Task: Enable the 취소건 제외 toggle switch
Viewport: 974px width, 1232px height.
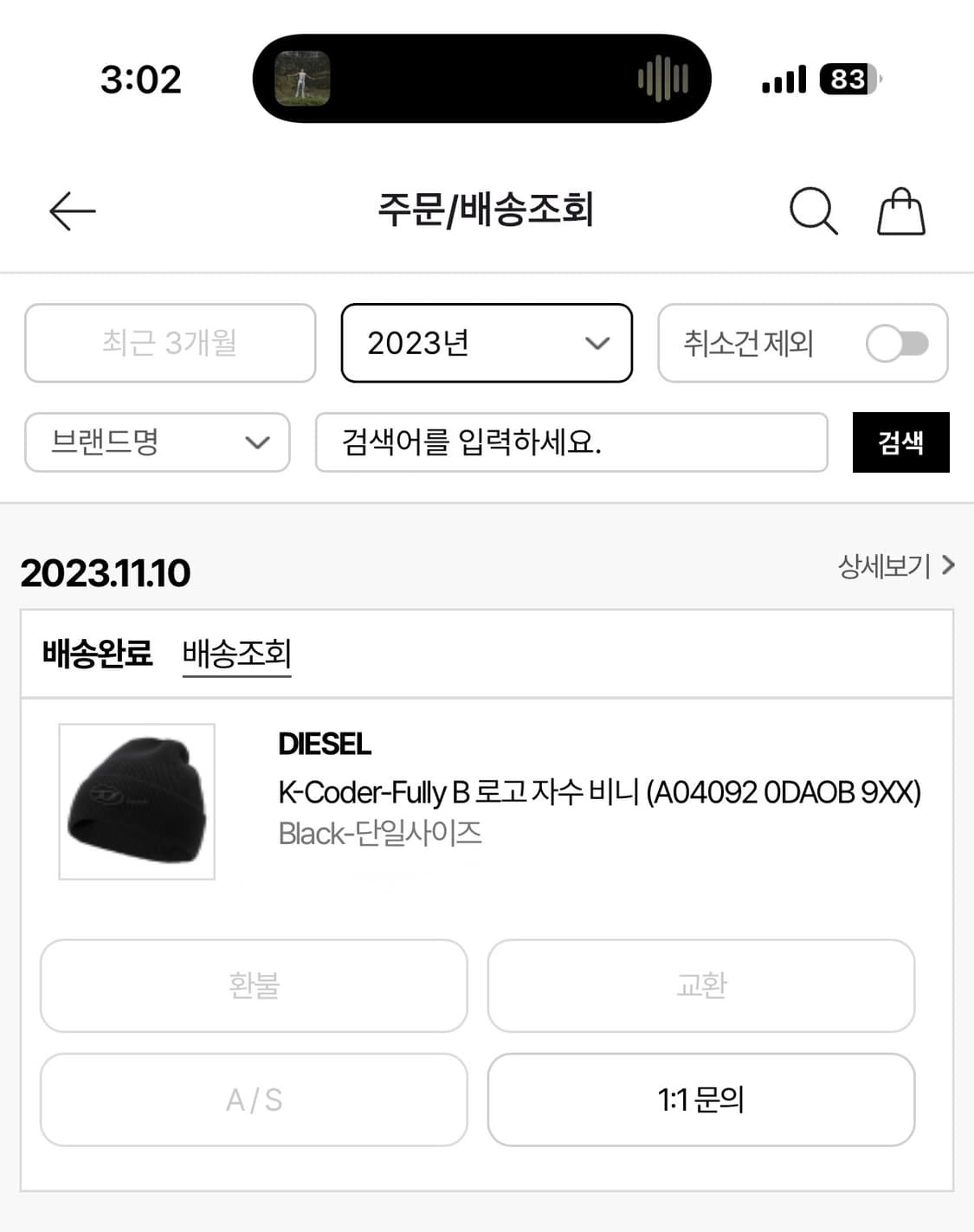Action: [x=898, y=344]
